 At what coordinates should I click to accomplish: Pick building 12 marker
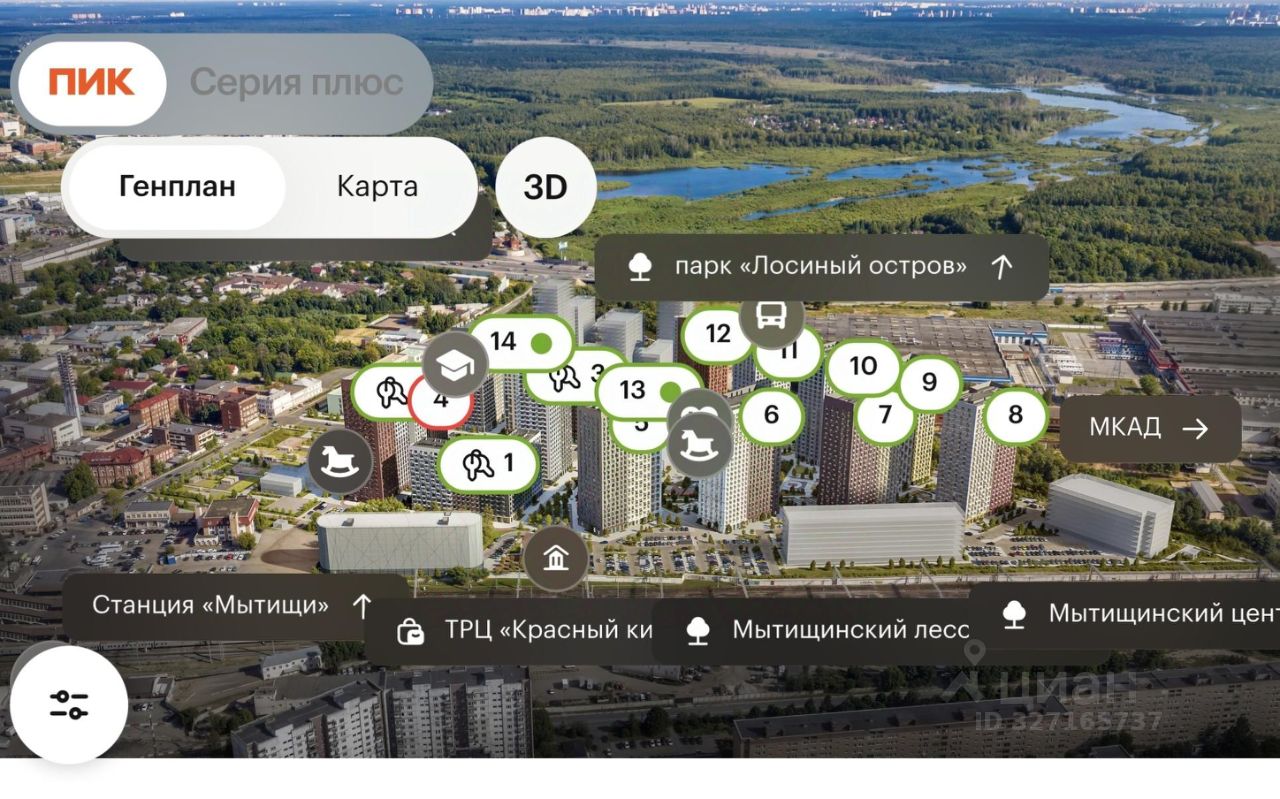point(718,334)
